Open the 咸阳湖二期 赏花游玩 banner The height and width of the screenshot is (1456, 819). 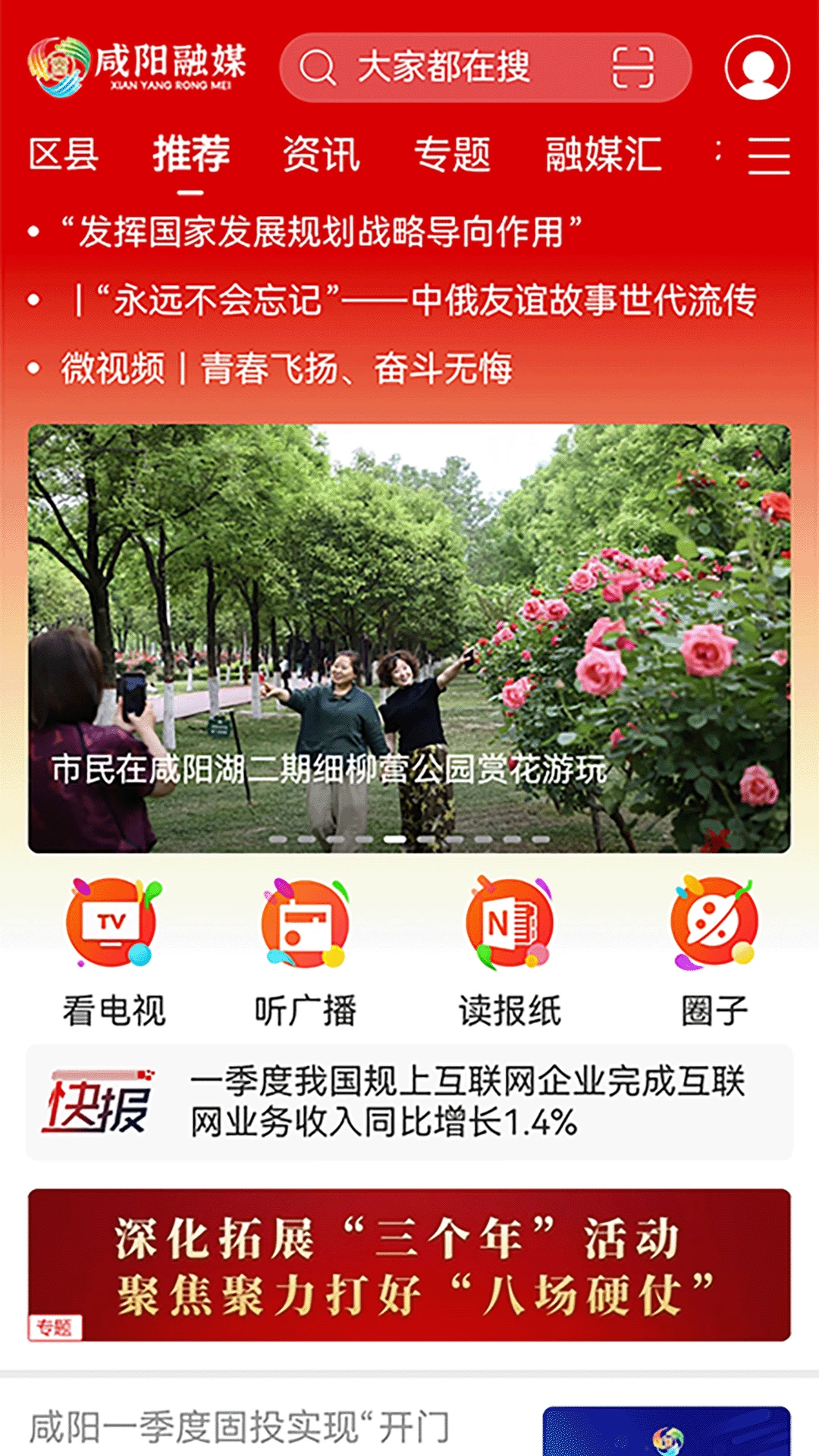tap(409, 639)
